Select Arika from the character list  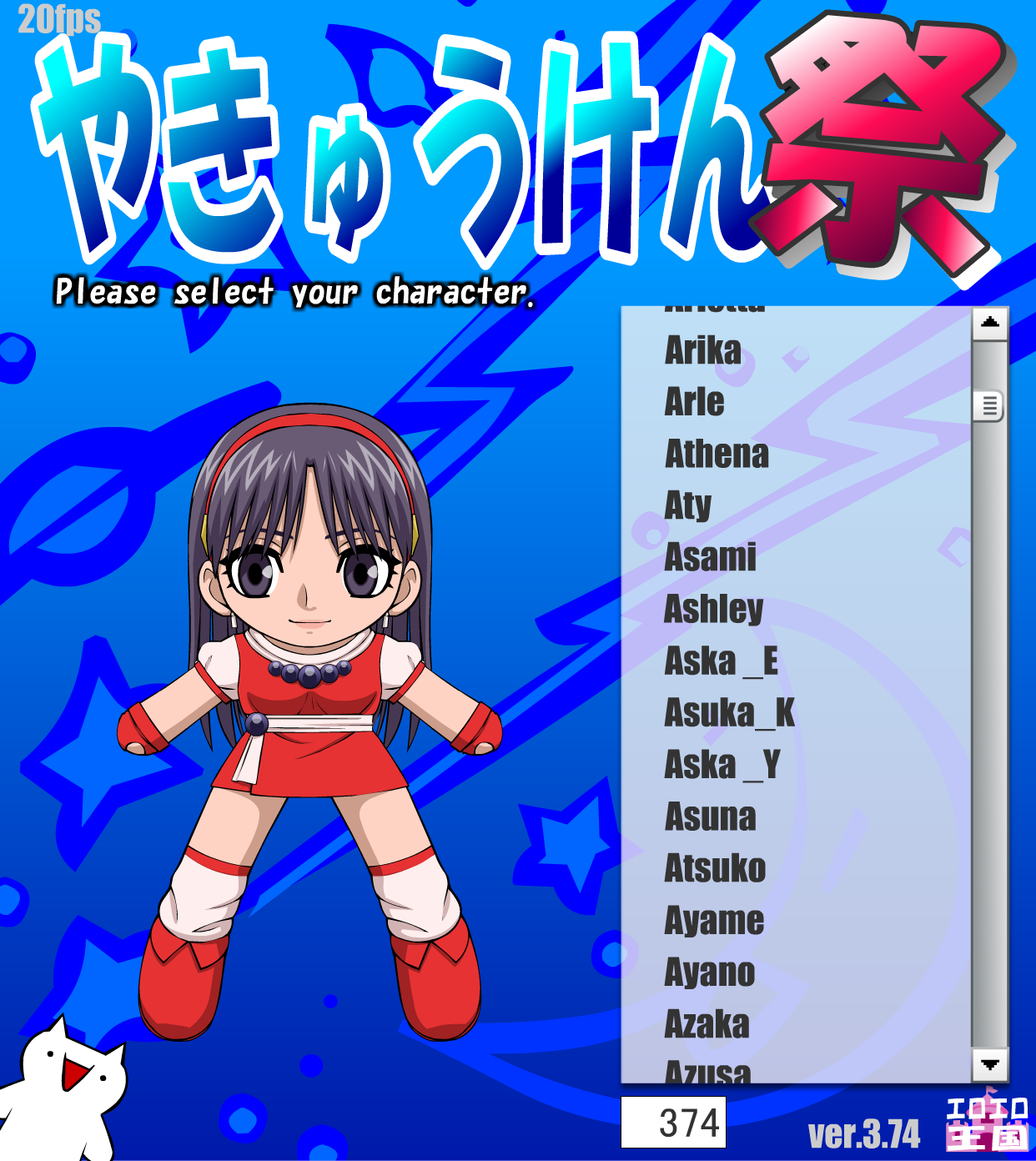tap(703, 350)
